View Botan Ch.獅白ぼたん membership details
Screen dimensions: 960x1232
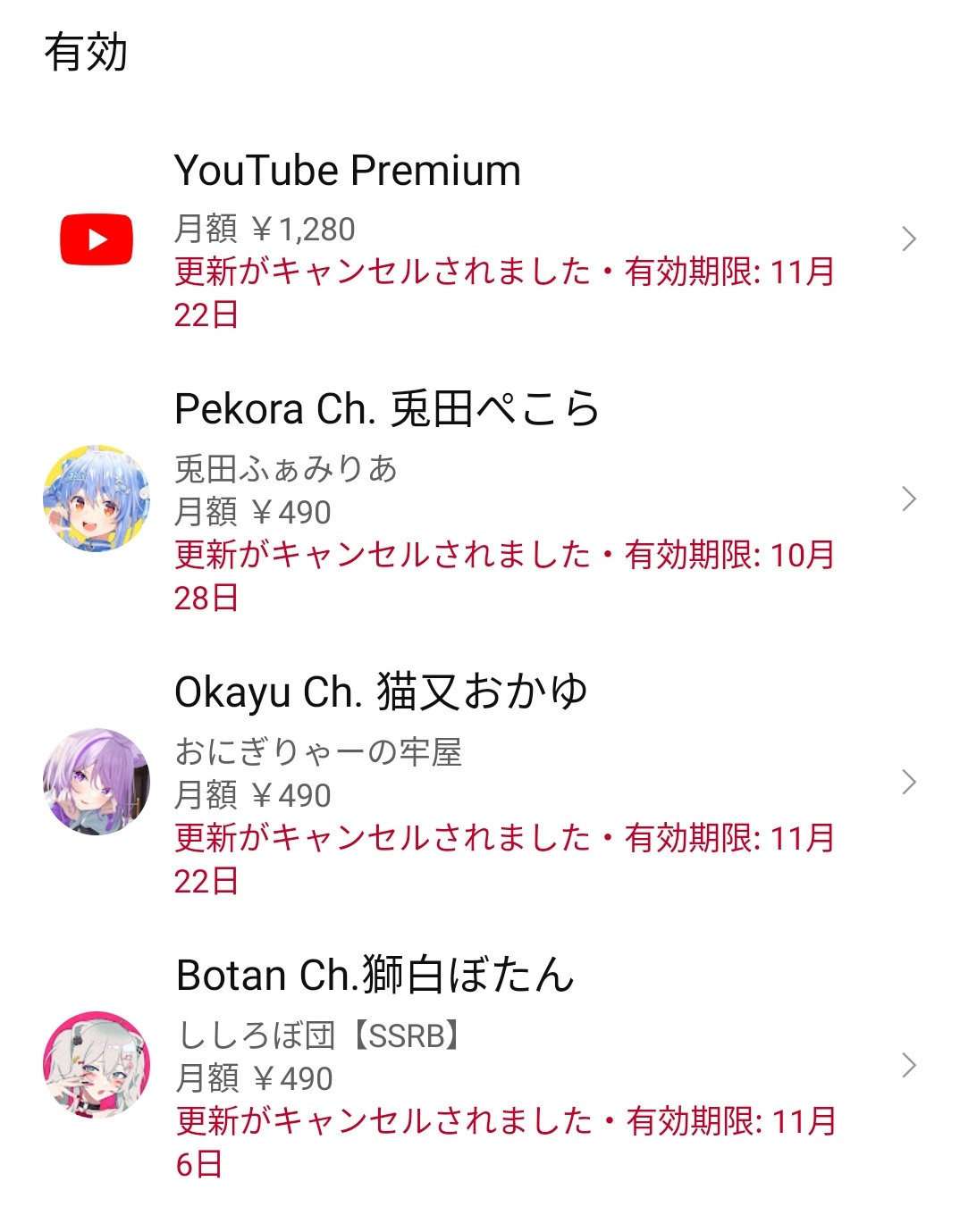[x=480, y=1065]
